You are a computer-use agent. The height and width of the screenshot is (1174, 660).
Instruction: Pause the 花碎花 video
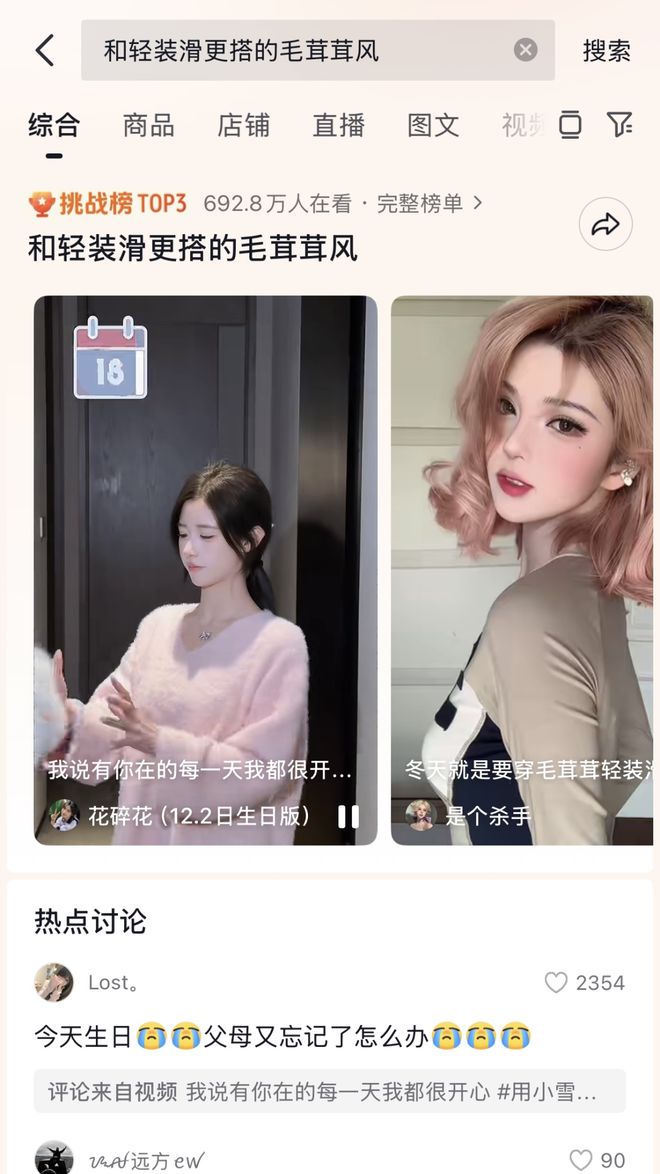(x=348, y=816)
